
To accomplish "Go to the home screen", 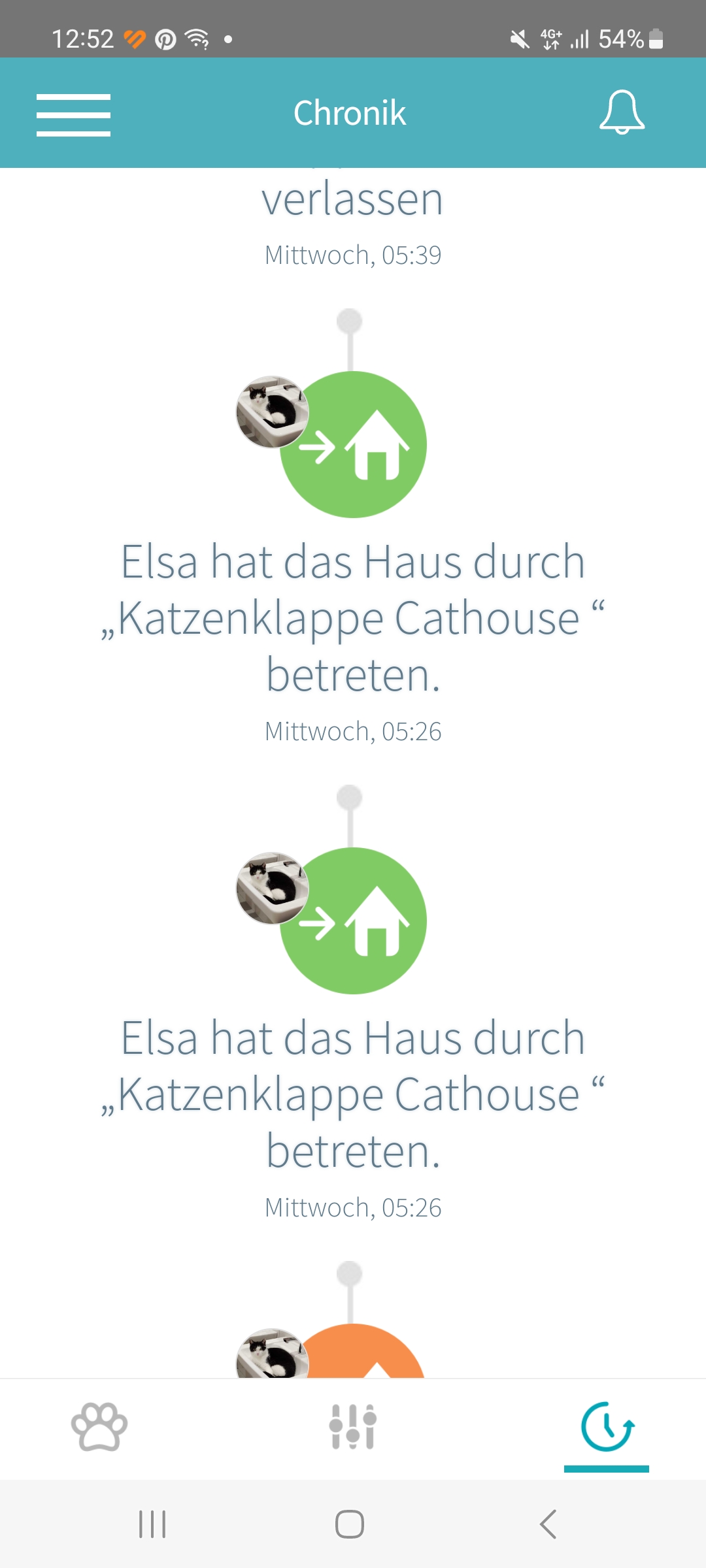I will 350,1524.
